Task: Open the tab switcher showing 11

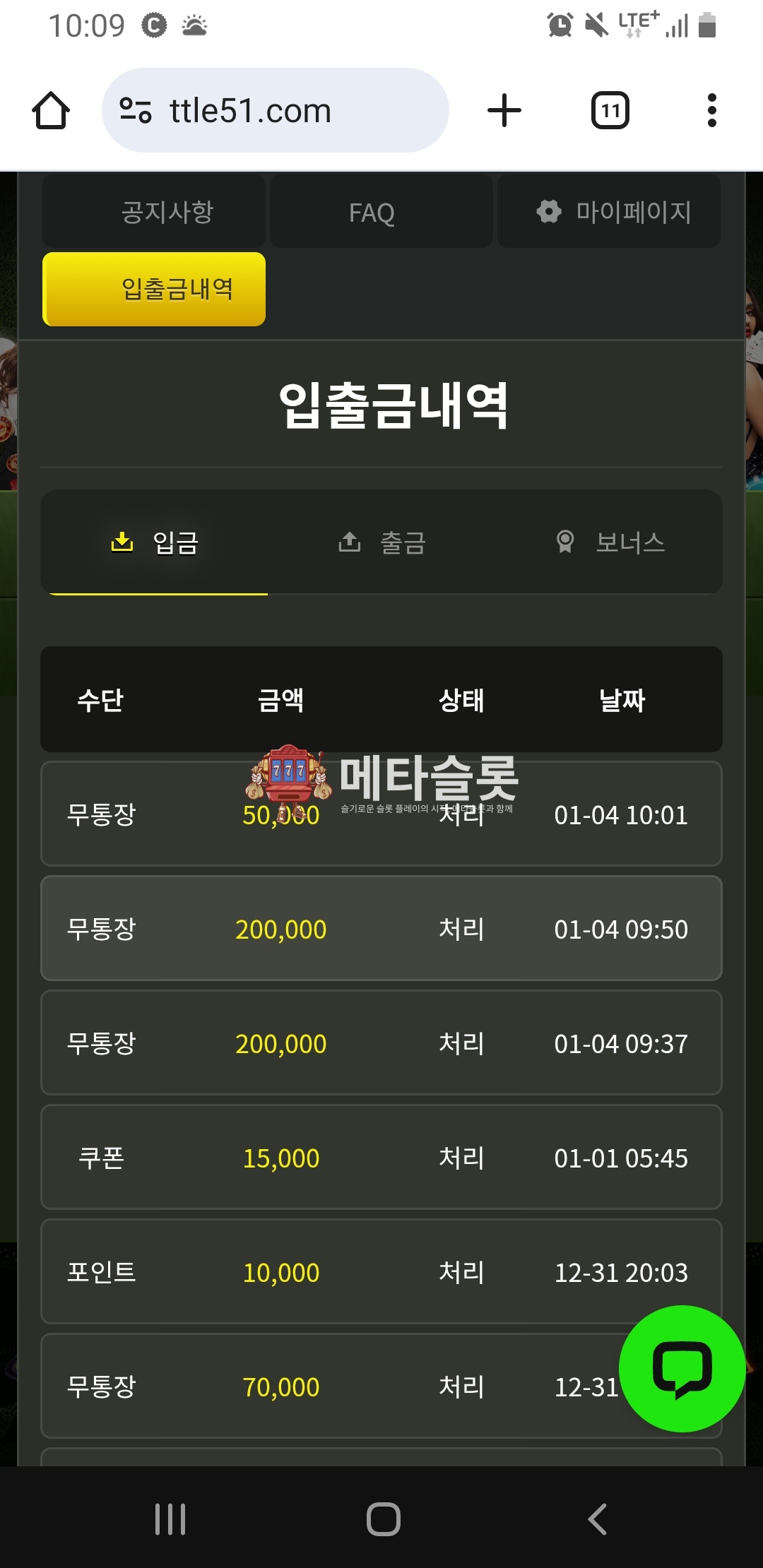Action: 610,111
